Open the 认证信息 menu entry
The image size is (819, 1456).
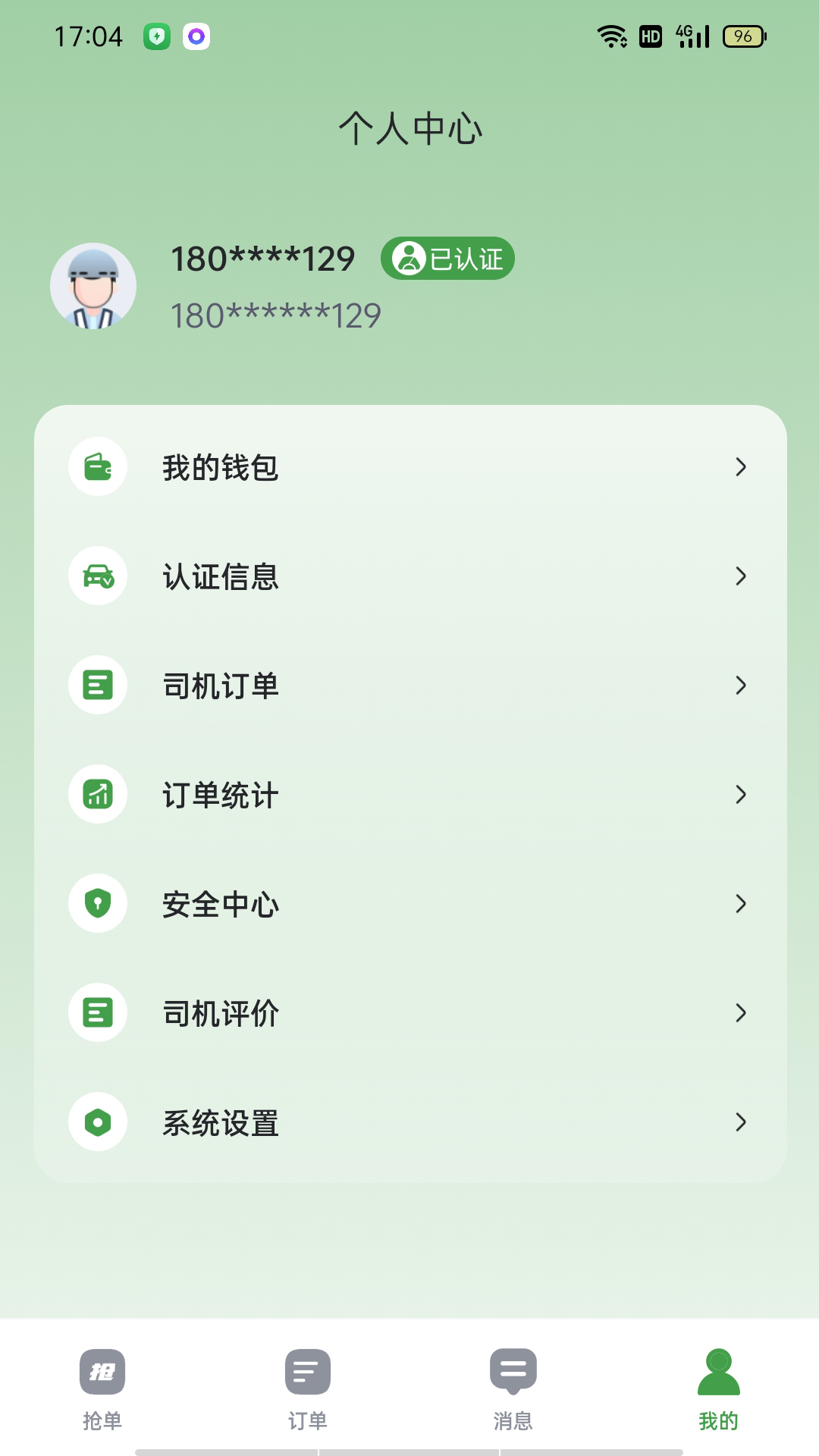(x=220, y=577)
